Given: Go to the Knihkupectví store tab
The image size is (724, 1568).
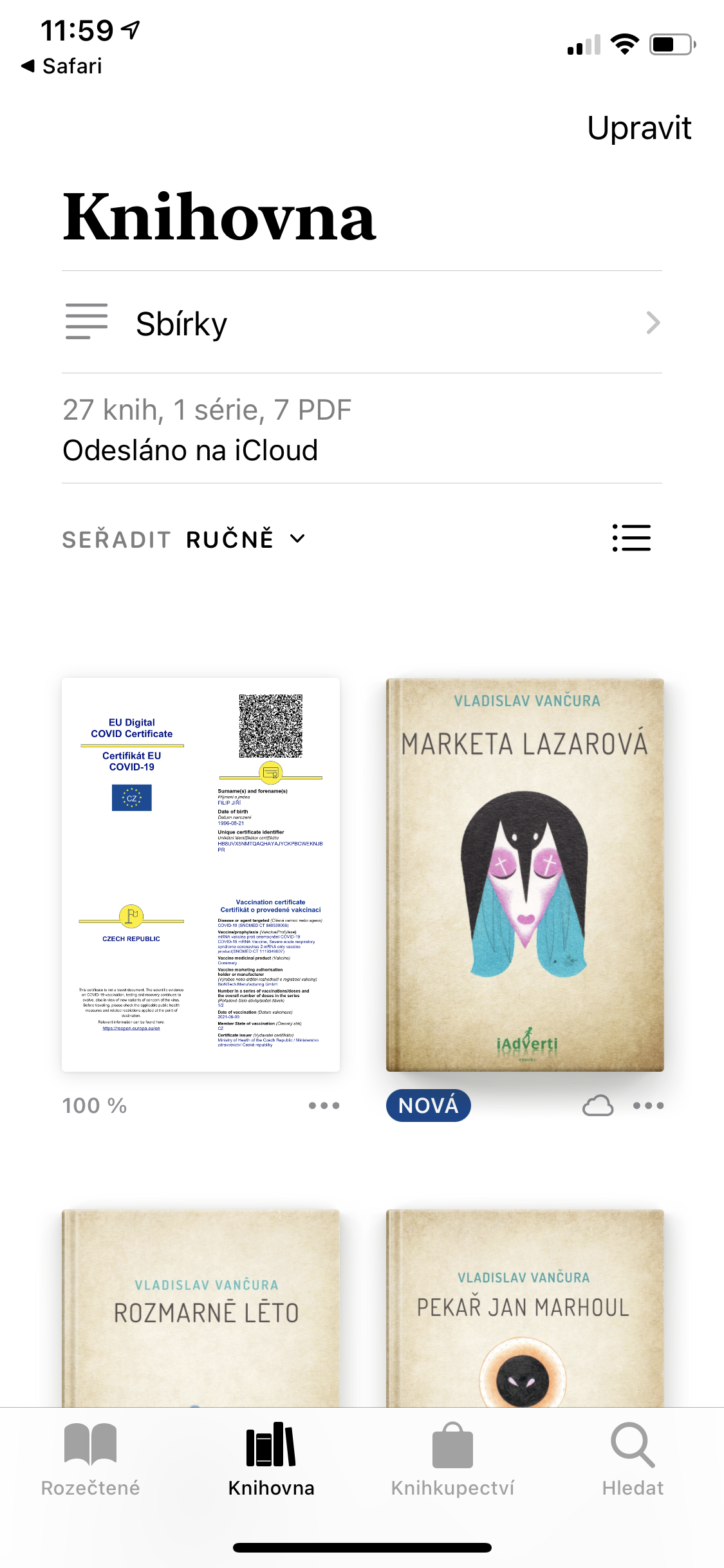Looking at the screenshot, I should [452, 1459].
